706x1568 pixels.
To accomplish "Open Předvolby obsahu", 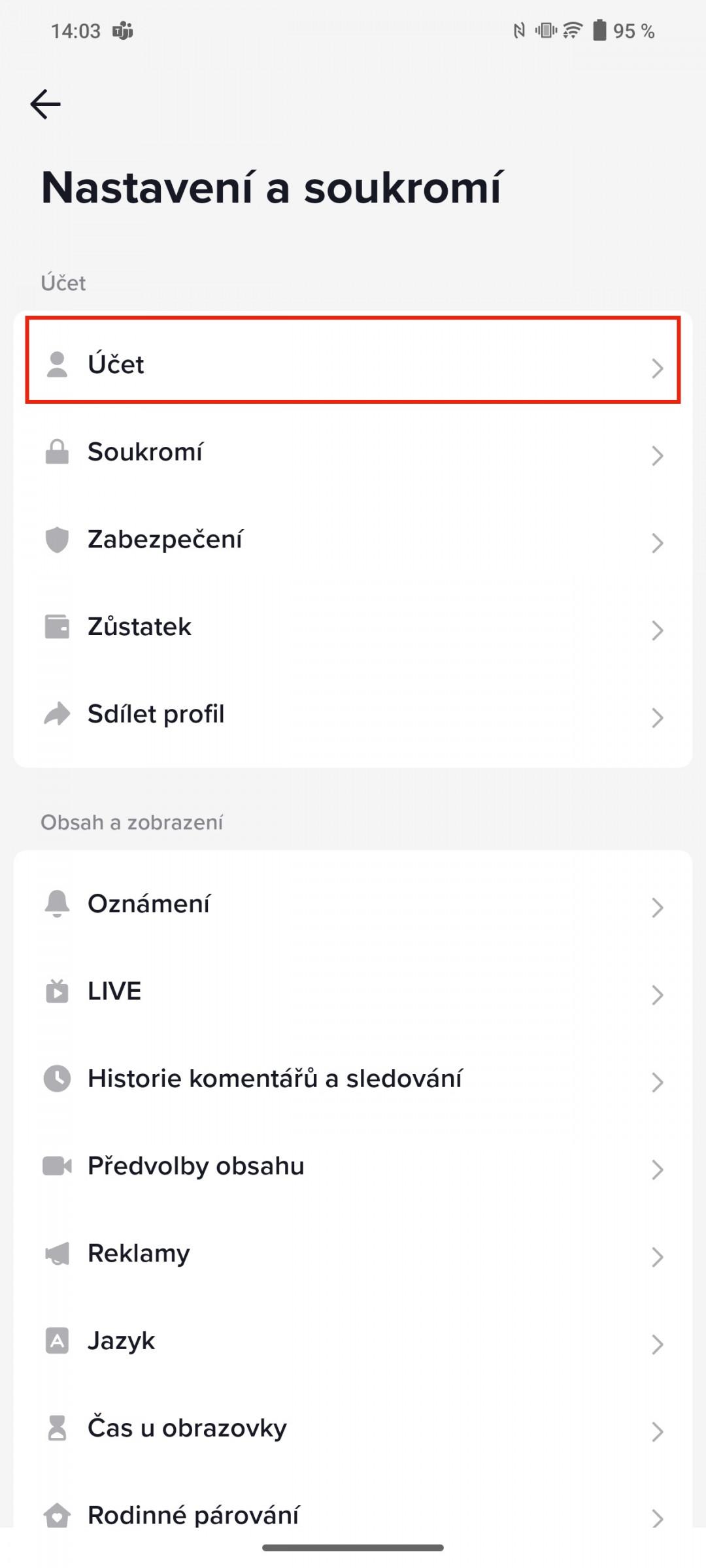I will [353, 1166].
